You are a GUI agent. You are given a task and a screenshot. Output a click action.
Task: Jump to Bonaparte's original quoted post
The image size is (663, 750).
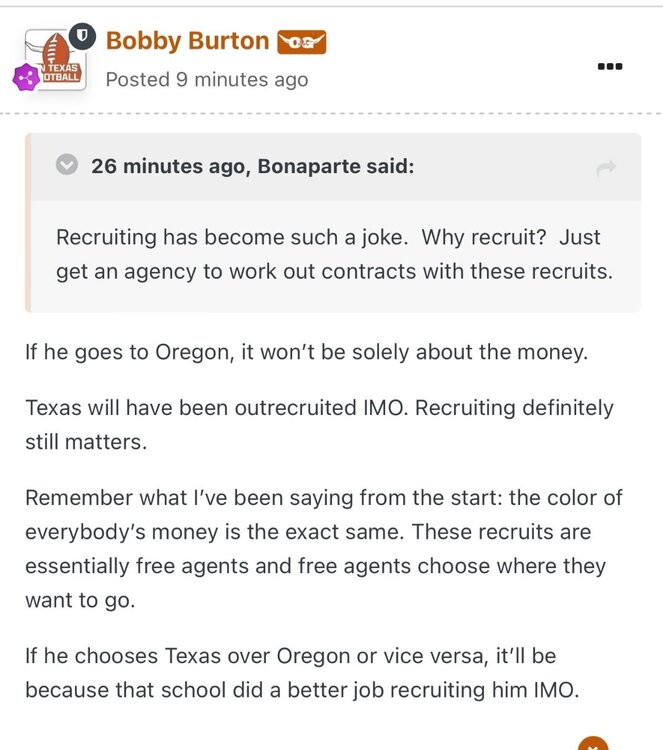point(606,168)
